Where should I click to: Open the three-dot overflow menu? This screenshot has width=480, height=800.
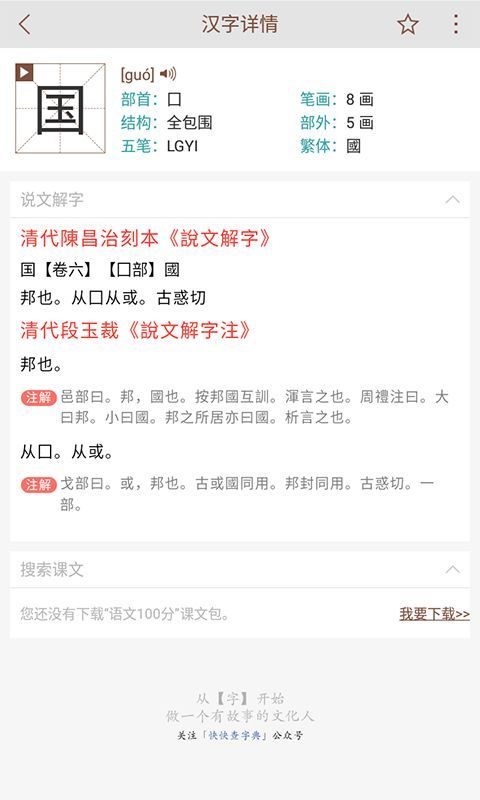pos(456,24)
